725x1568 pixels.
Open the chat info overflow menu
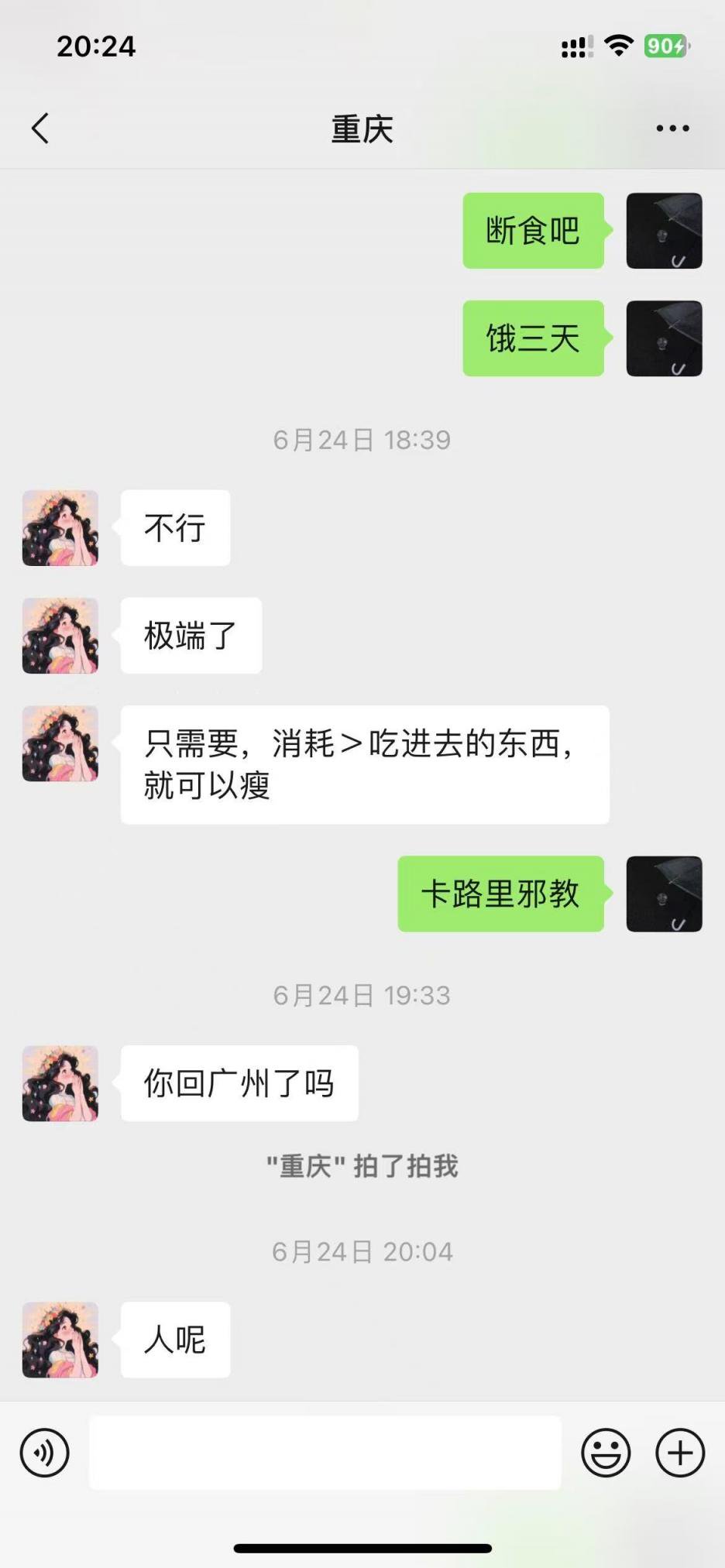pos(672,129)
